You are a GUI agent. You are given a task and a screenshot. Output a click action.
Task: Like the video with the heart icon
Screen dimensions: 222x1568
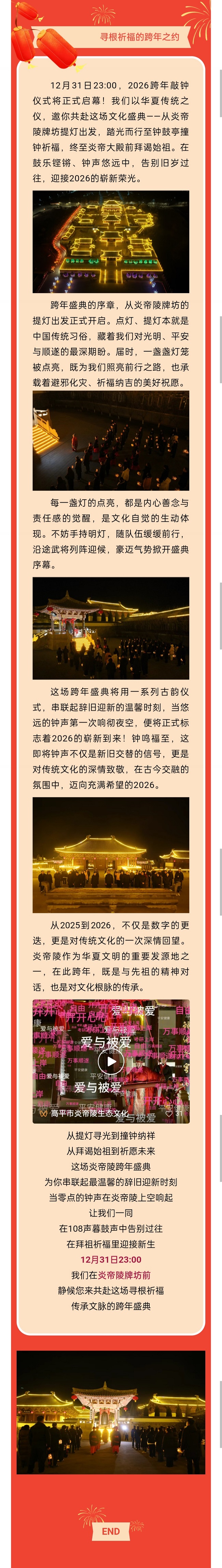pyautogui.click(x=169, y=1113)
